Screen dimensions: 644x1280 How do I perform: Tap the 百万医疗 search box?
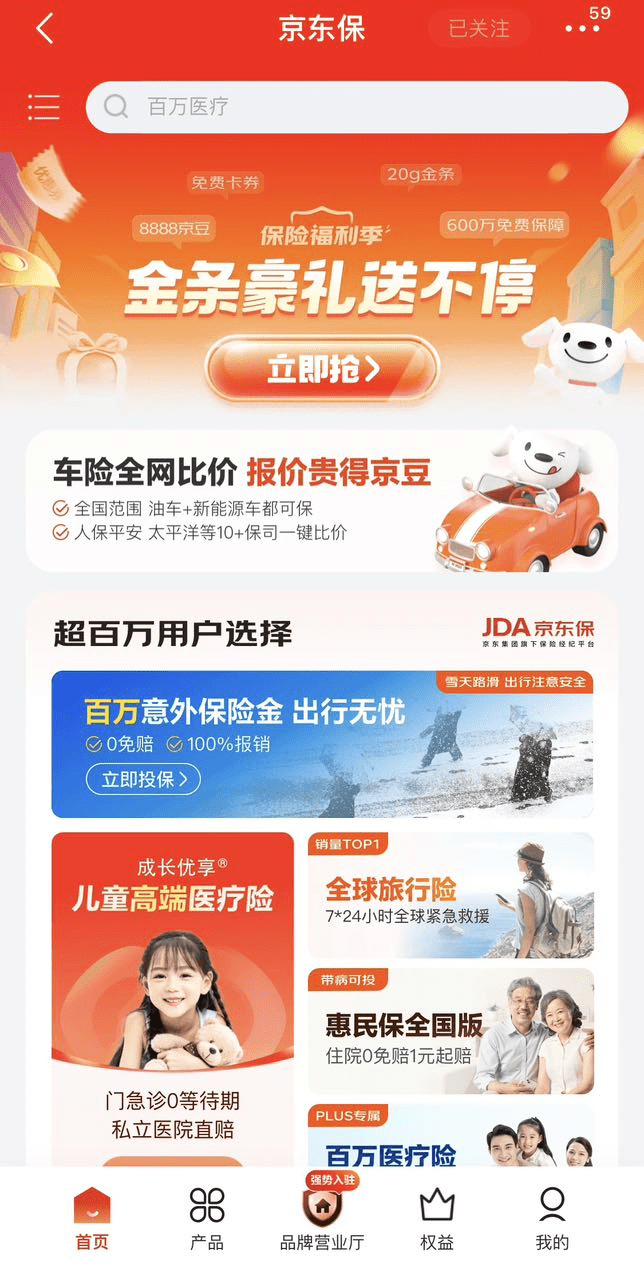click(x=356, y=106)
